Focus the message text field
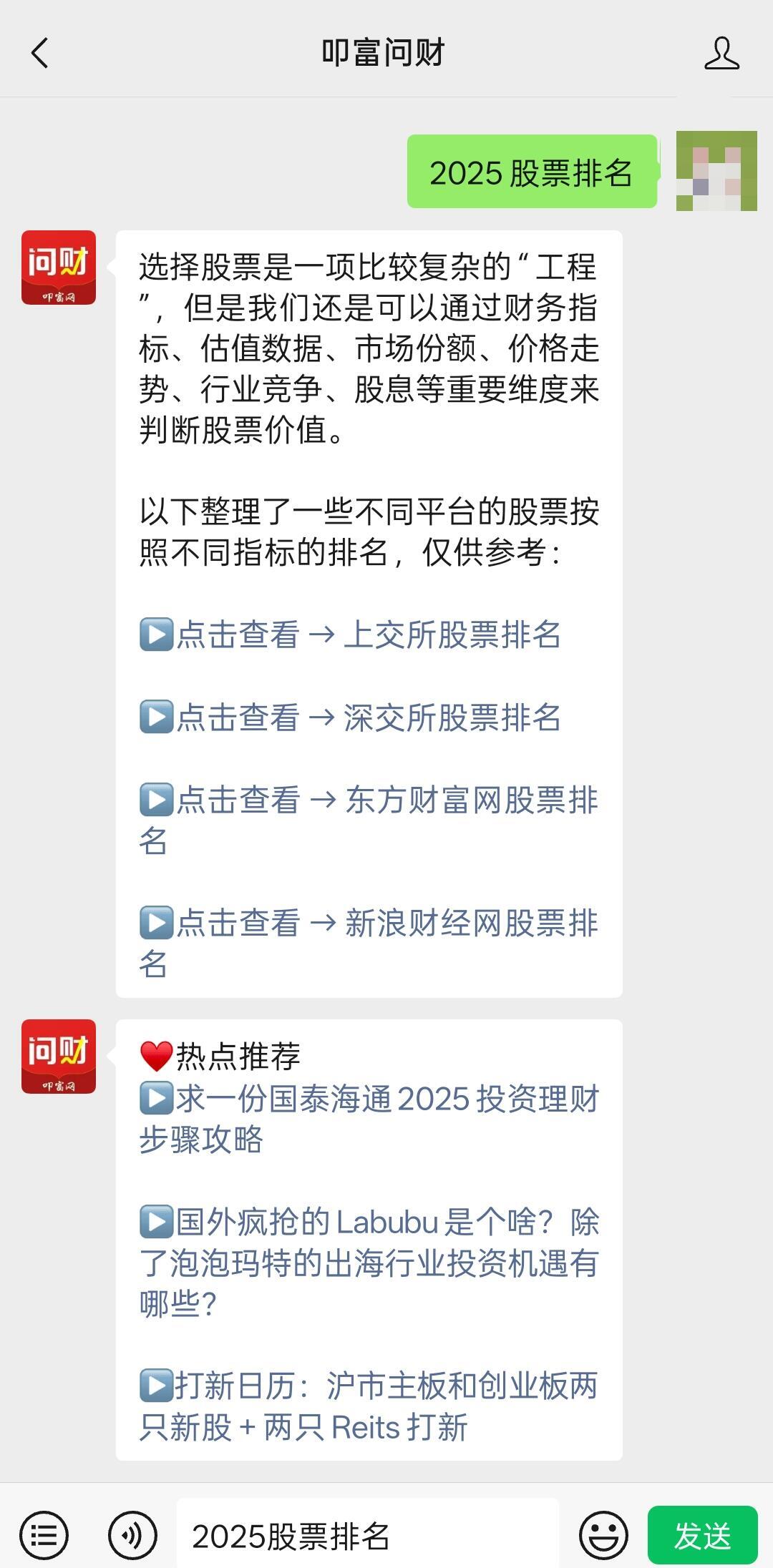The width and height of the screenshot is (773, 1568). (368, 1535)
